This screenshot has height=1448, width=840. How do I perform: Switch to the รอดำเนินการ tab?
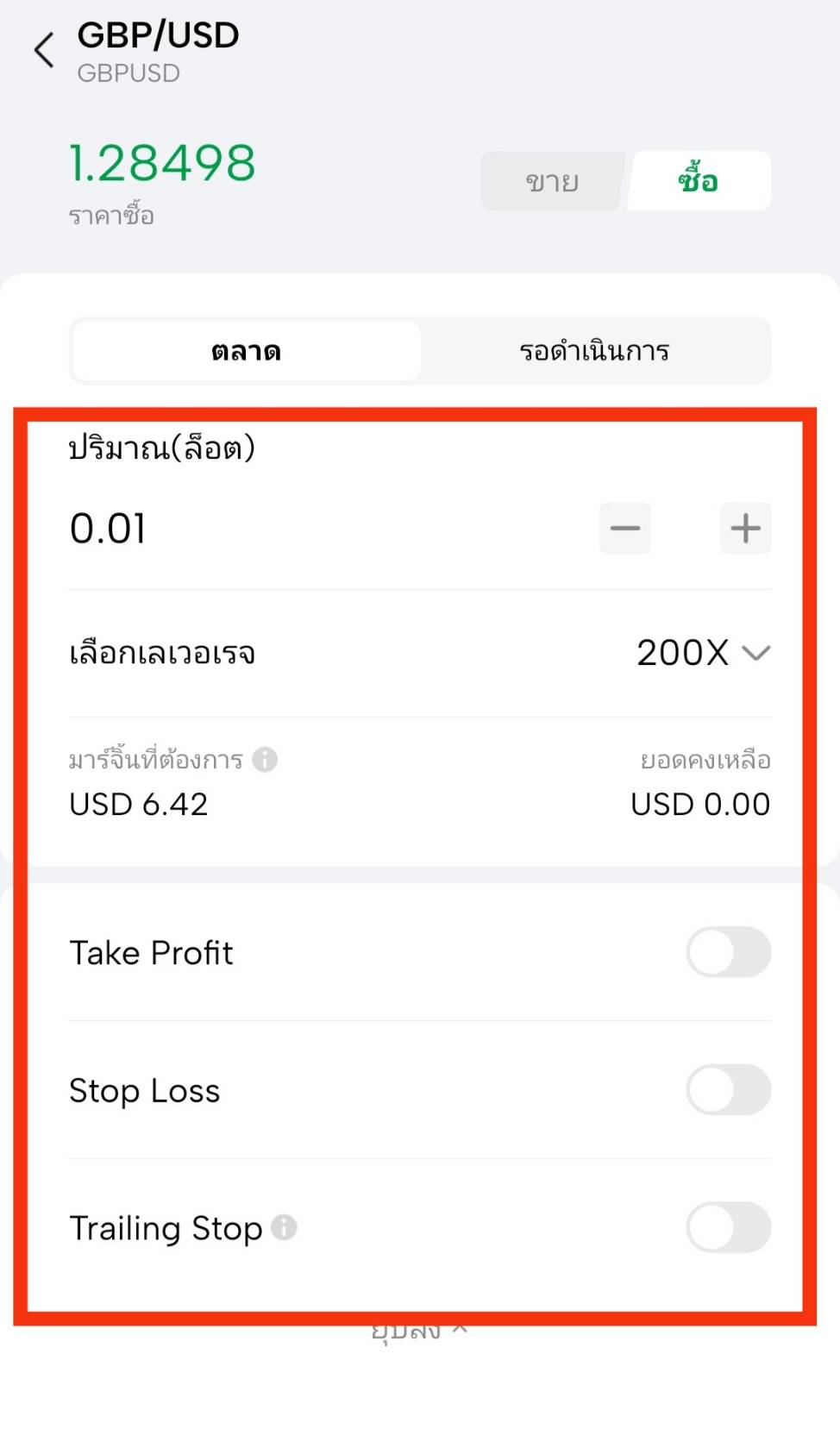tap(595, 350)
